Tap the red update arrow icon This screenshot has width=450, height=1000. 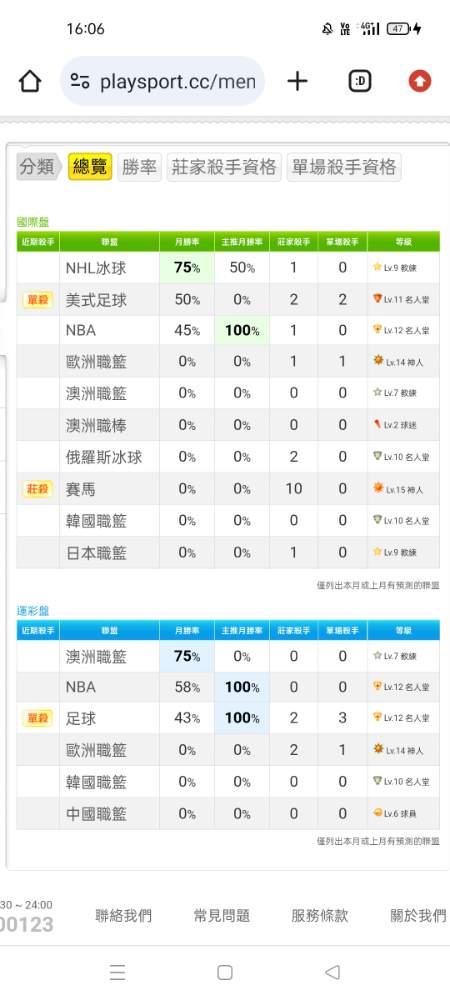pos(419,81)
